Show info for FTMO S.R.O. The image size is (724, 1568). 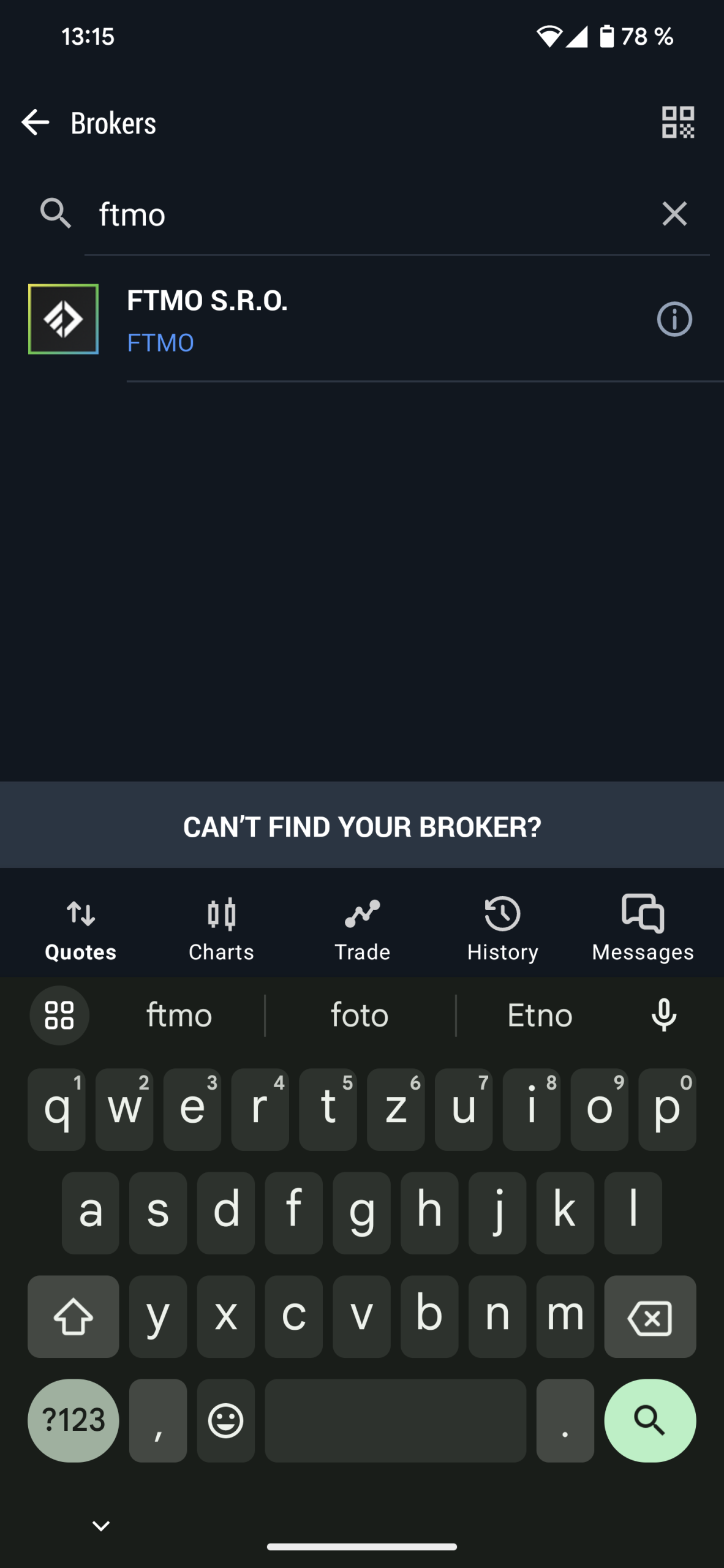(x=674, y=319)
